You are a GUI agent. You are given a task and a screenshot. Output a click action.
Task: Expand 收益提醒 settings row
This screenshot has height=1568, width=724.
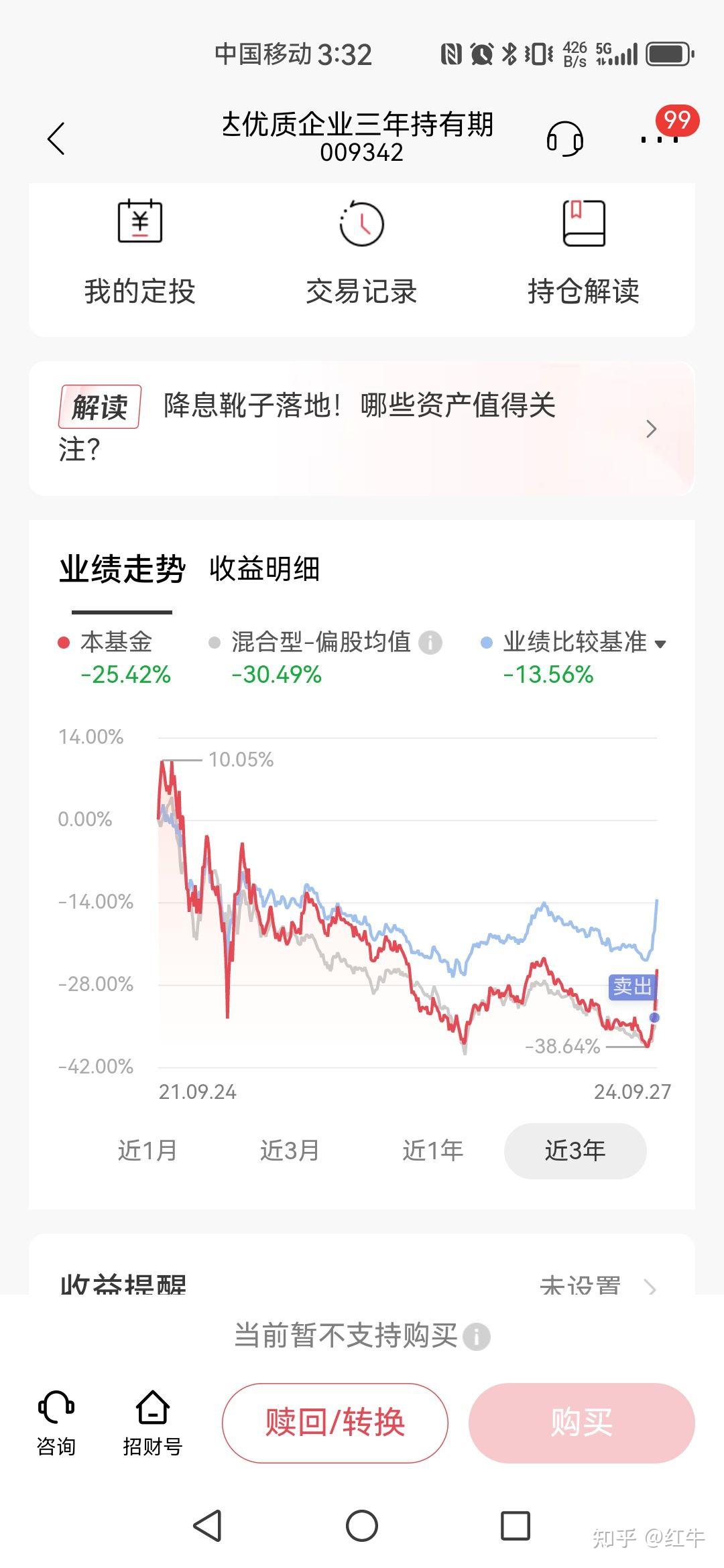(362, 1287)
